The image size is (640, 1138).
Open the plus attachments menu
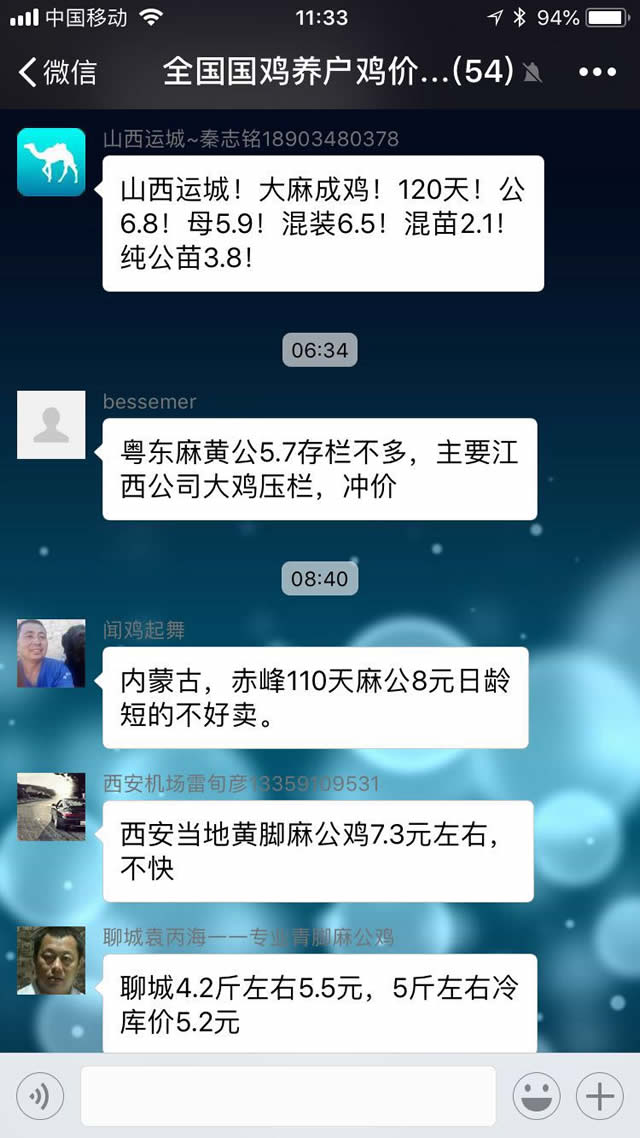point(600,1097)
